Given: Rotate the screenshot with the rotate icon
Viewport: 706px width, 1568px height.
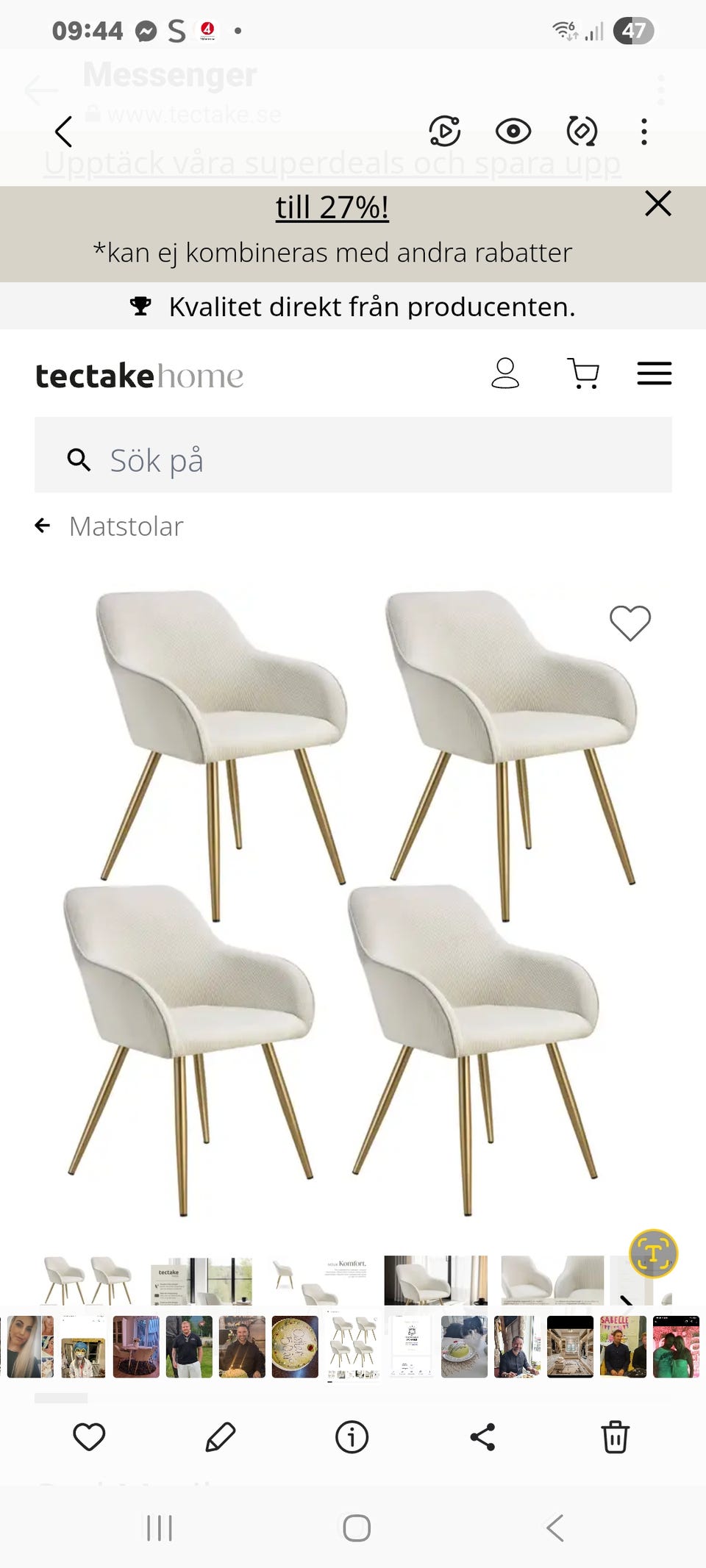Looking at the screenshot, I should click(581, 132).
